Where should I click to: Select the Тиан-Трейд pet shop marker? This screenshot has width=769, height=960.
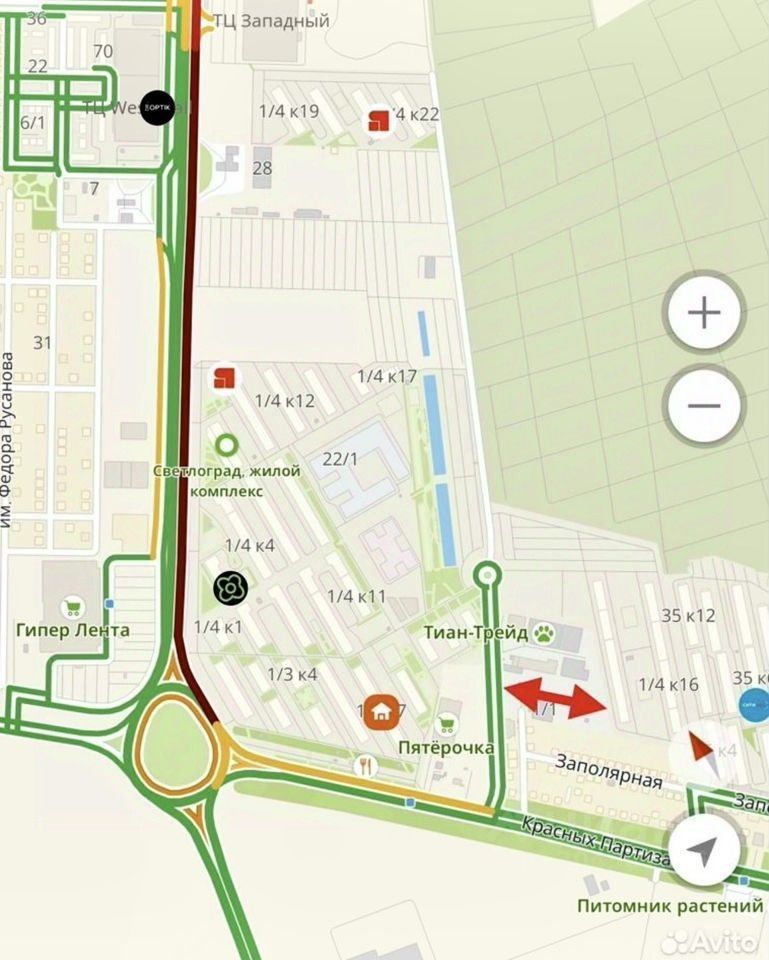pyautogui.click(x=544, y=632)
